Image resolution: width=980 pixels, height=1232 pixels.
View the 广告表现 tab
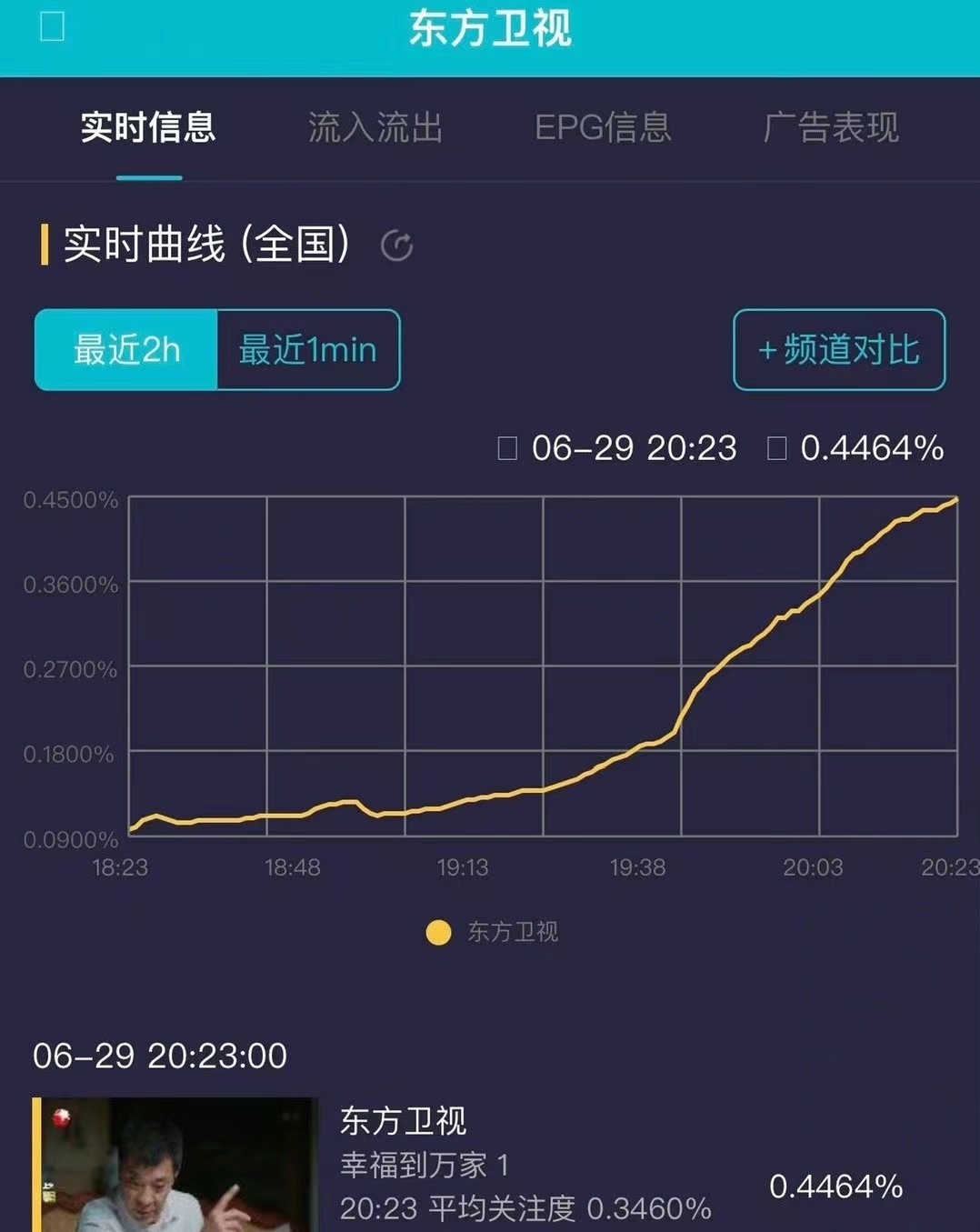point(831,127)
